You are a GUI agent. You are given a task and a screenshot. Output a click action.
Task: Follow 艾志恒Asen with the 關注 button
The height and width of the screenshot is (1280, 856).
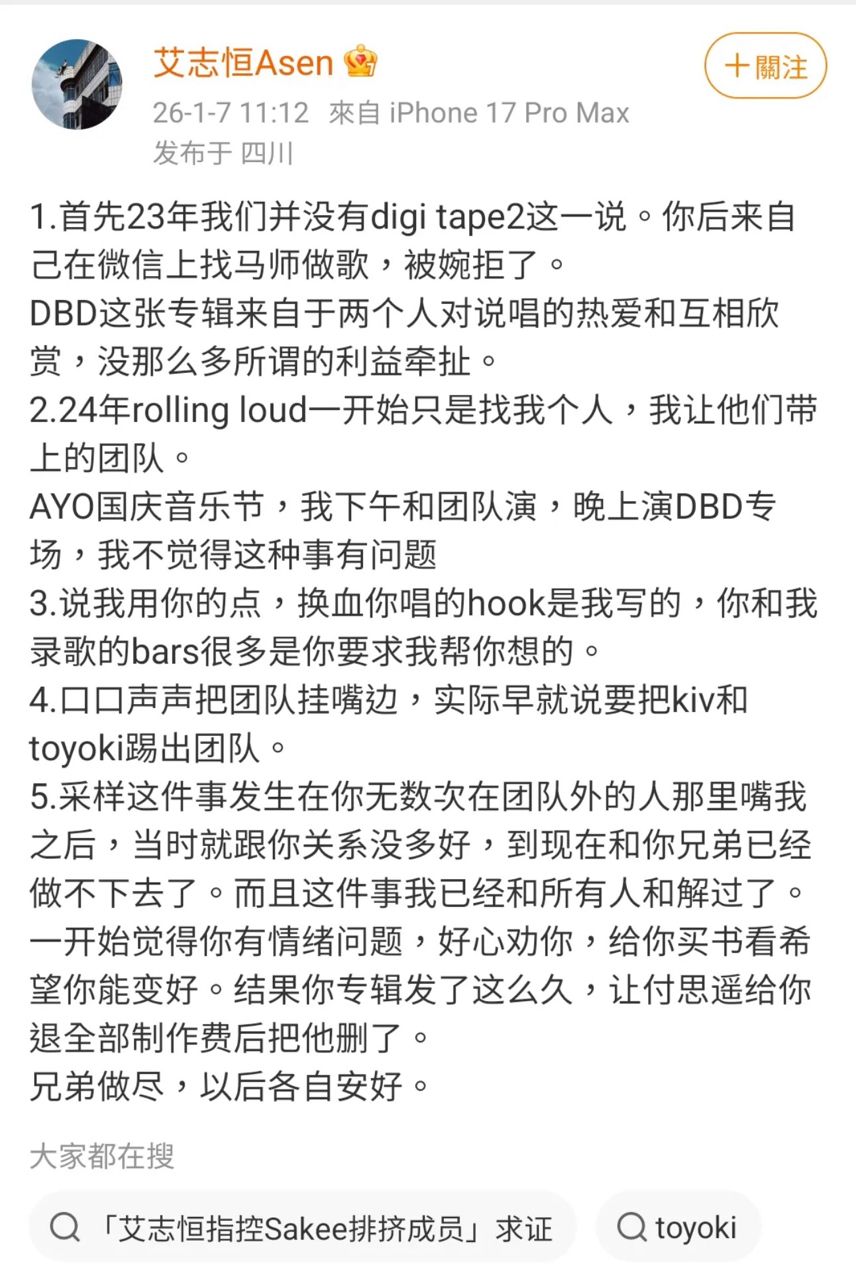[765, 66]
